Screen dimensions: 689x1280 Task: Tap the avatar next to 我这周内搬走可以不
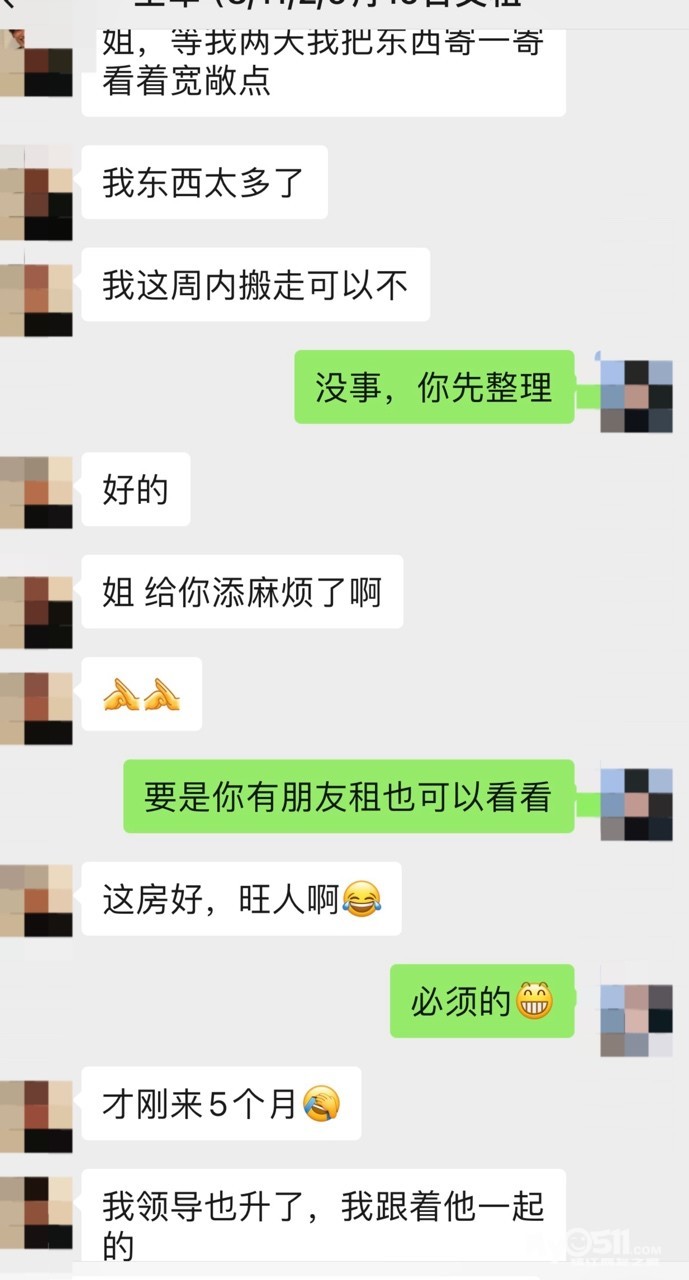pos(36,297)
